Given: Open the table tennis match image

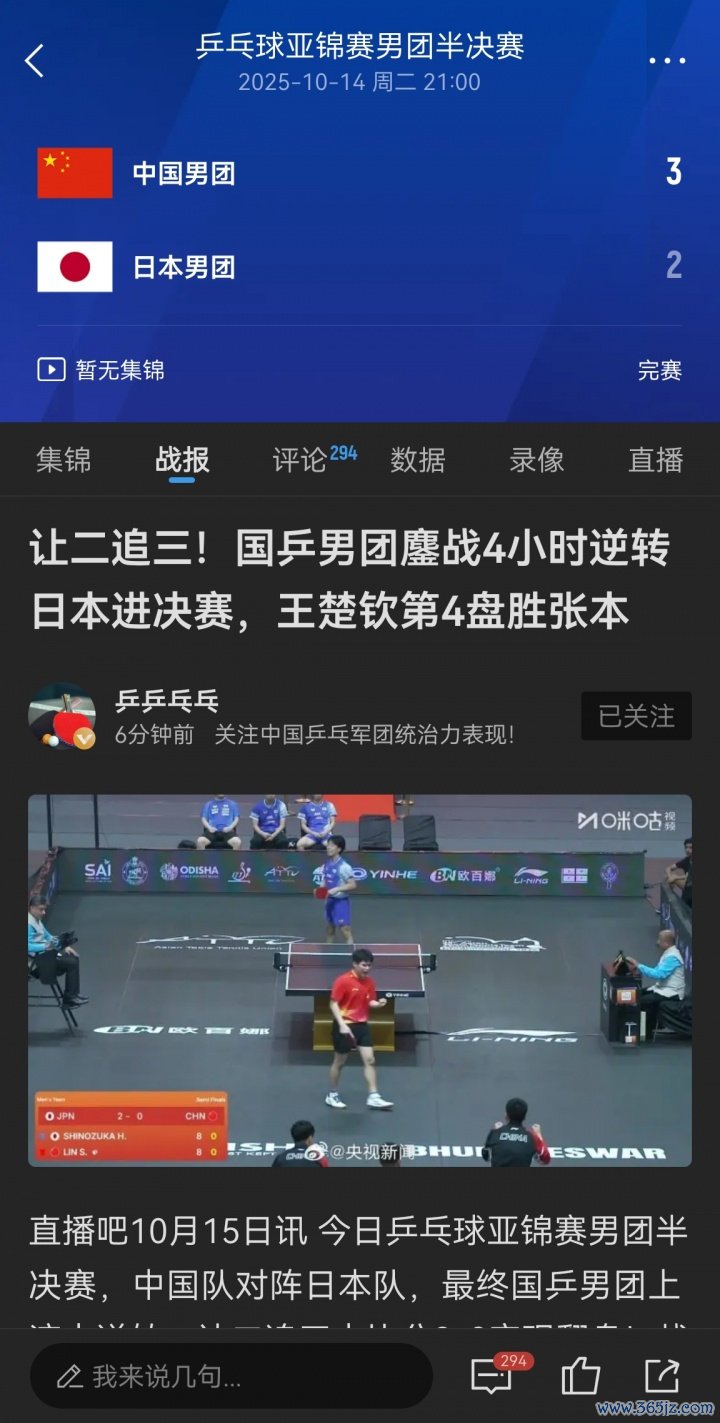Looking at the screenshot, I should click(x=360, y=980).
